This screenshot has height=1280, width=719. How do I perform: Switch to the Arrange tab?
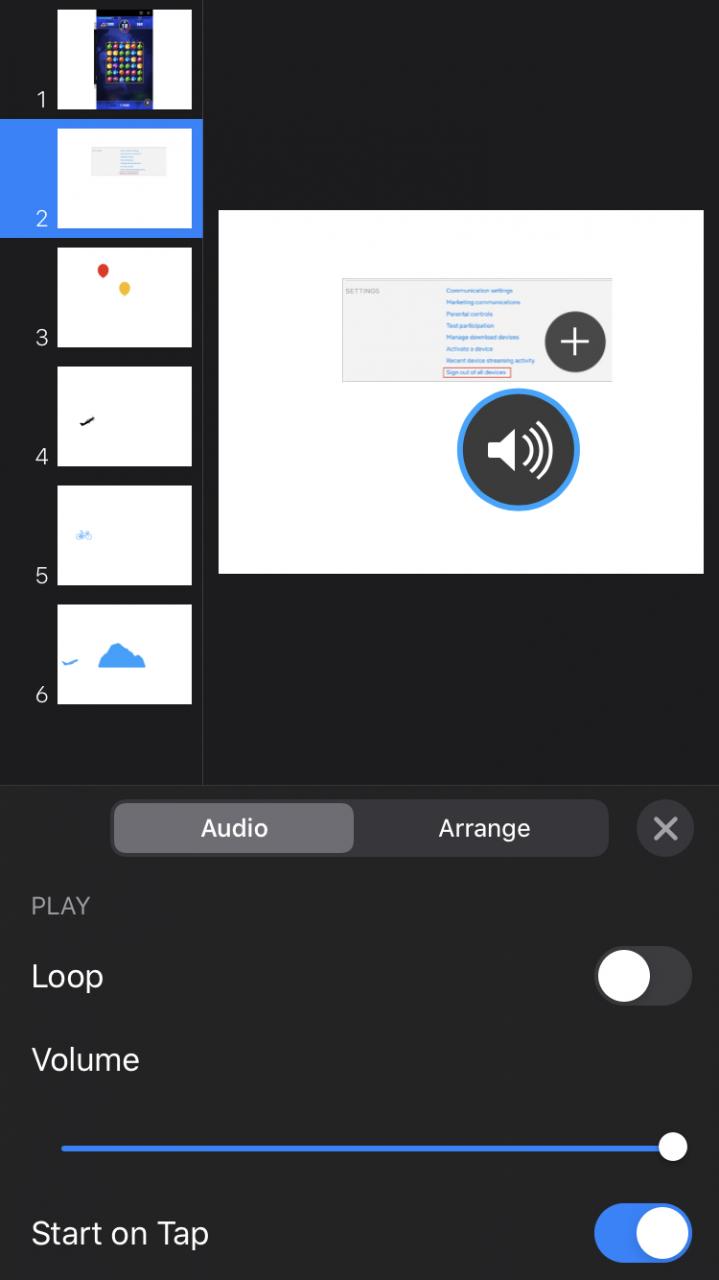pyautogui.click(x=484, y=828)
